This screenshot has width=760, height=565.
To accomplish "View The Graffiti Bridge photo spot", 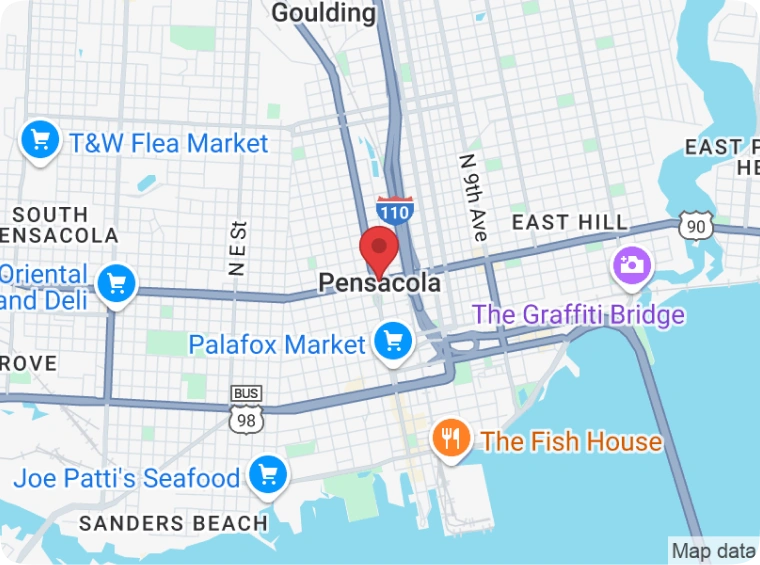I will coord(633,267).
